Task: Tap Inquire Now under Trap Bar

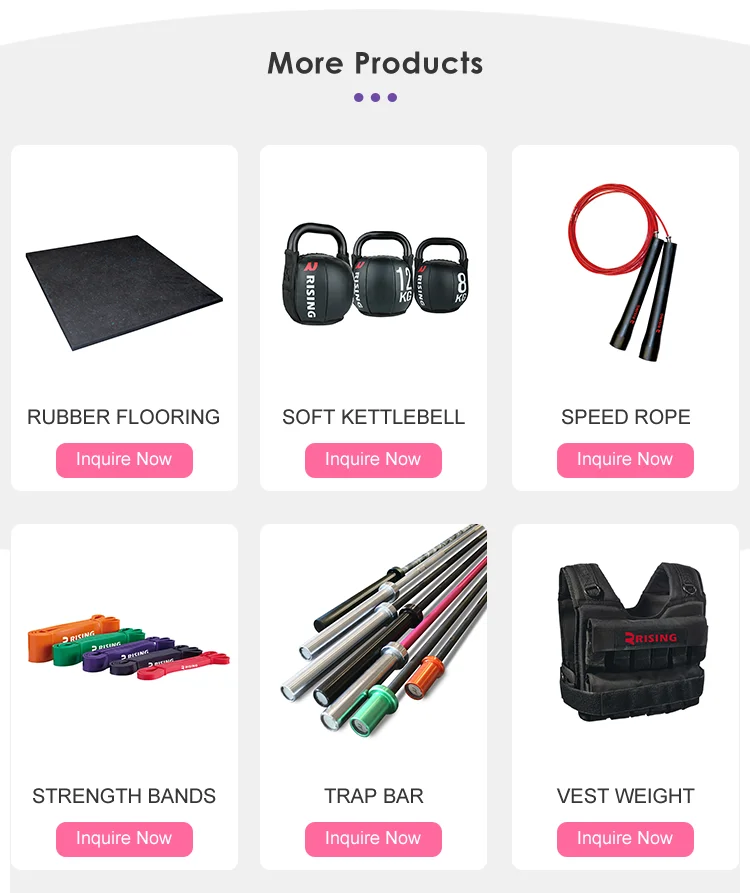Action: [x=373, y=839]
